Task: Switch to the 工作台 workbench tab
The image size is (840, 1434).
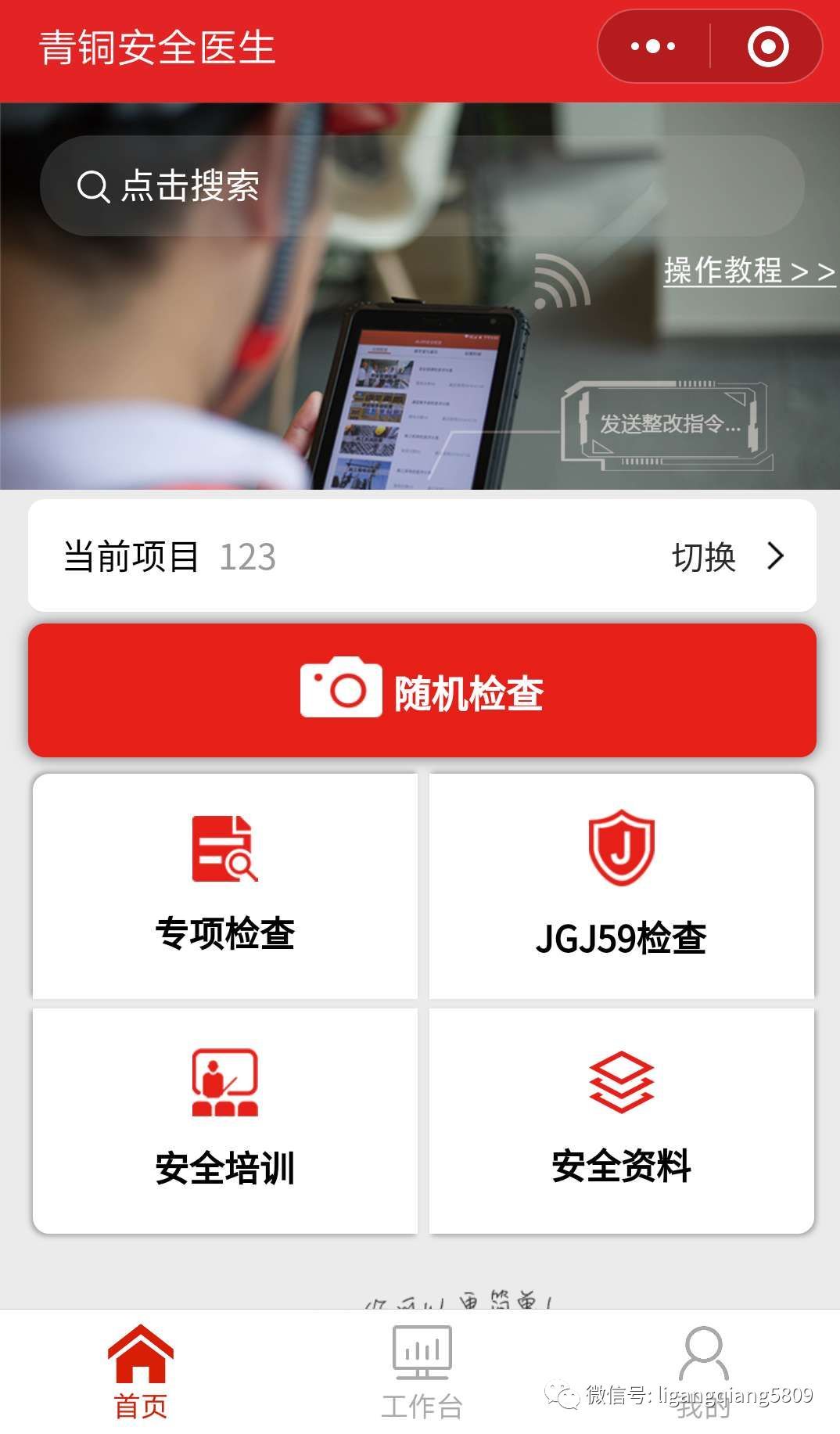Action: pos(422,1373)
